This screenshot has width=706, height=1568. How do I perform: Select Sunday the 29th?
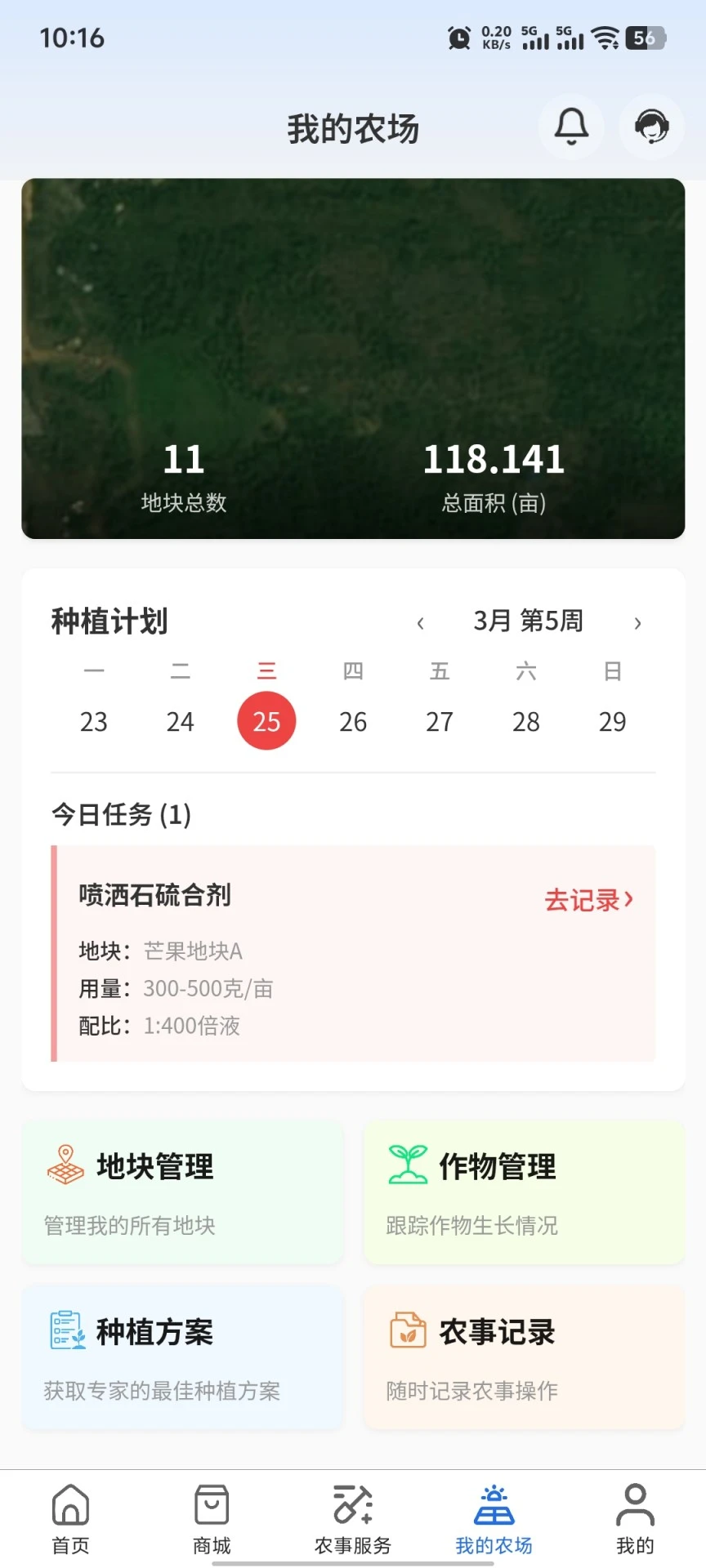(x=612, y=720)
